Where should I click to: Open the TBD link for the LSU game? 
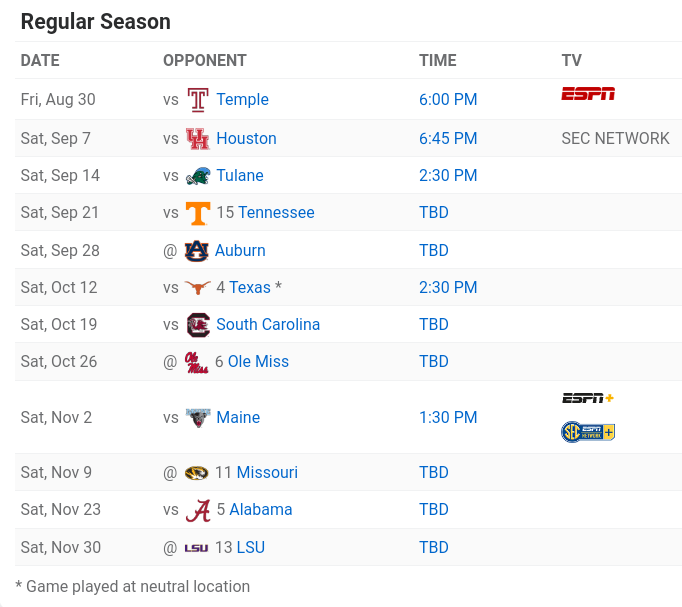point(434,547)
